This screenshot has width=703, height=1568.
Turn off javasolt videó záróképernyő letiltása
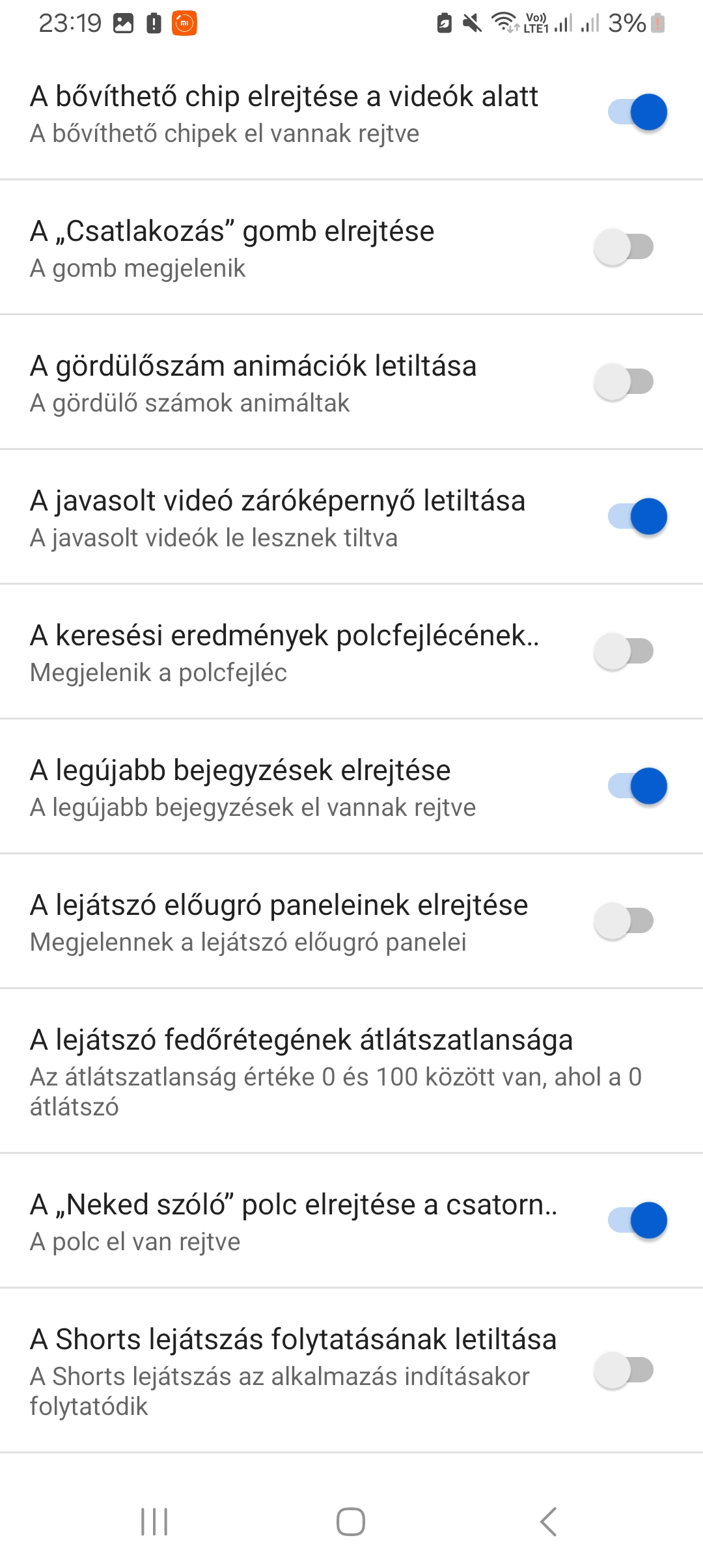(x=637, y=516)
